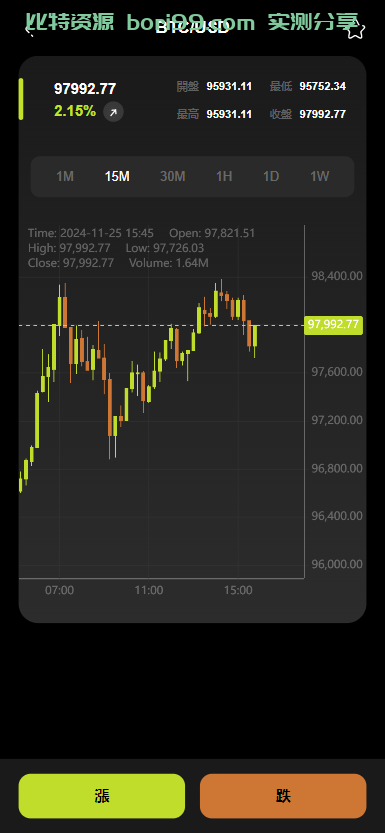Change the chart to the 1D interval
385x833 pixels.
271,176
